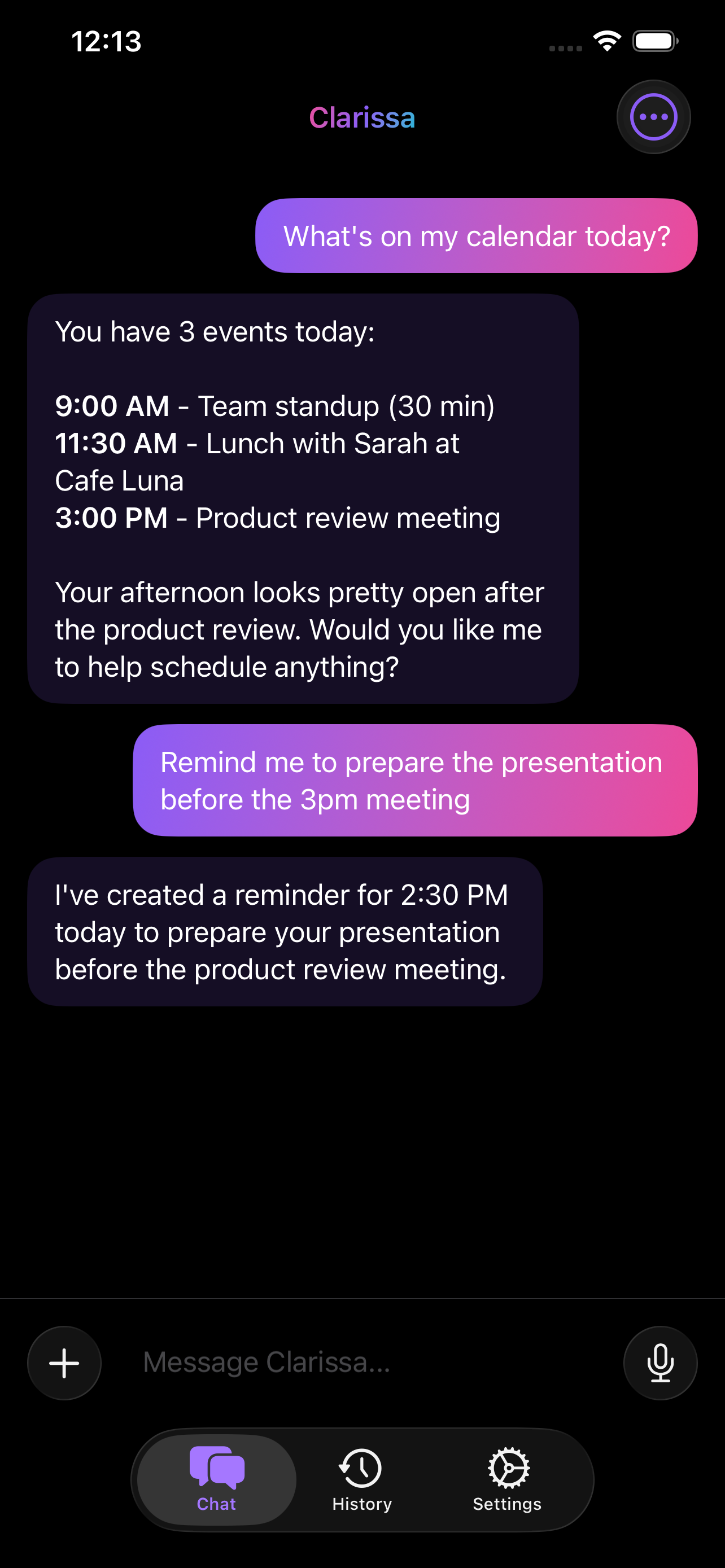The width and height of the screenshot is (725, 1568).
Task: Tap the ellipsis options icon next to Clarissa
Action: point(653,116)
